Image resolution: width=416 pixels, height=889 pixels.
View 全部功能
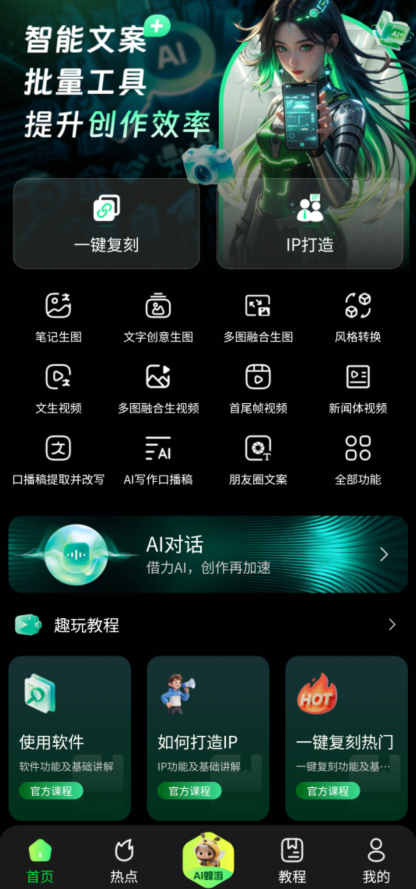[x=358, y=460]
